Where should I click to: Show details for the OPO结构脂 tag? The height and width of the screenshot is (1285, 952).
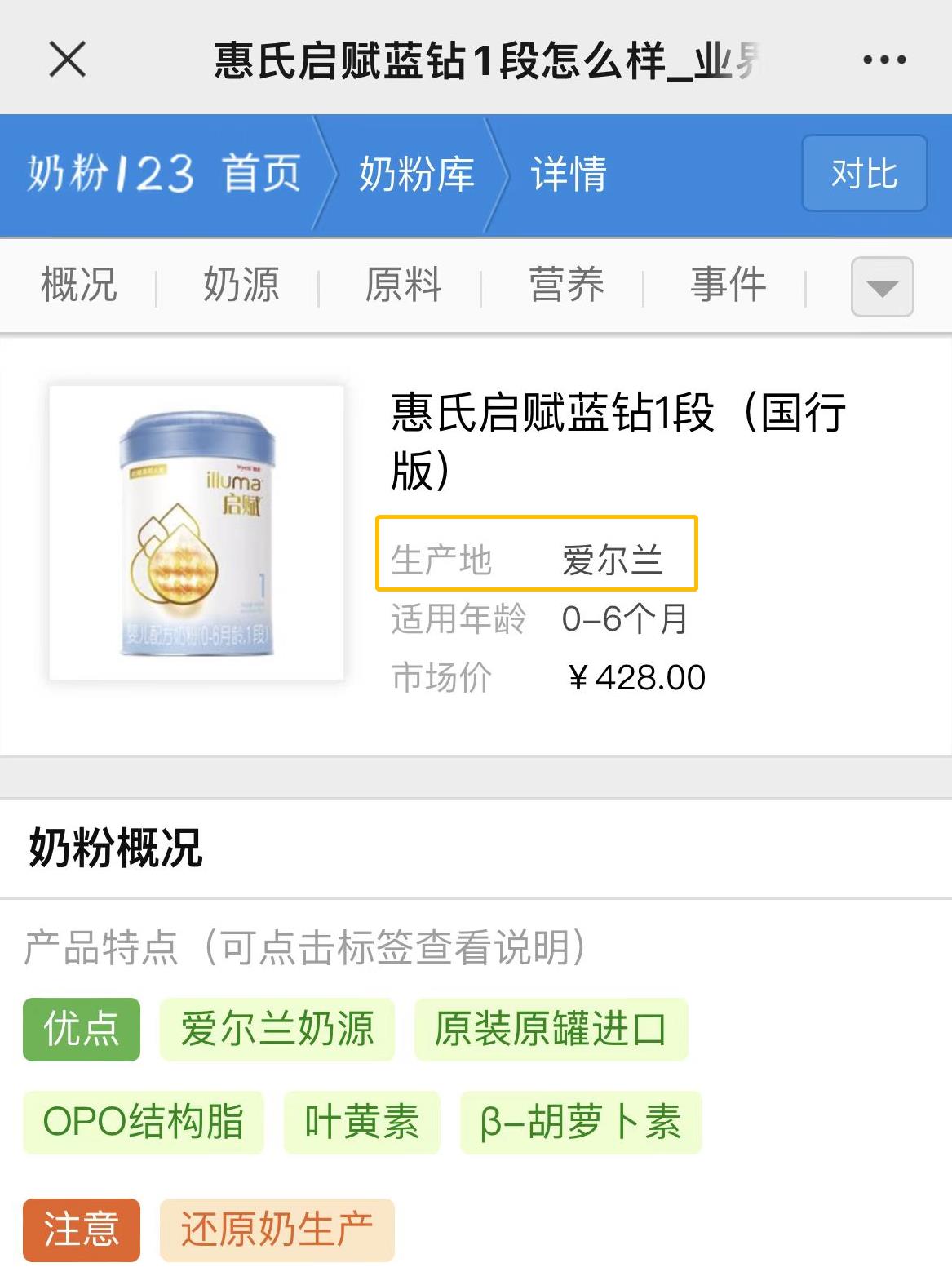(x=144, y=1122)
